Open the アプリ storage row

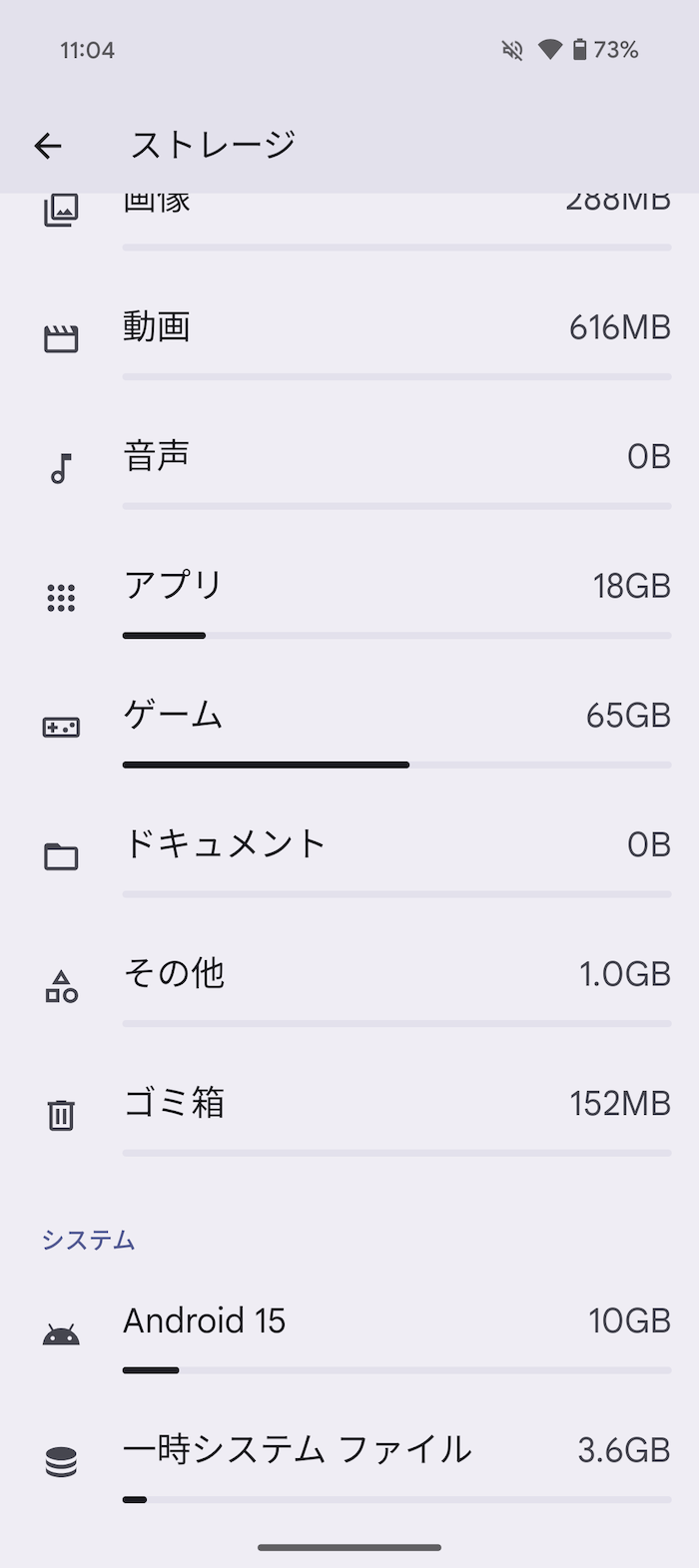[349, 599]
